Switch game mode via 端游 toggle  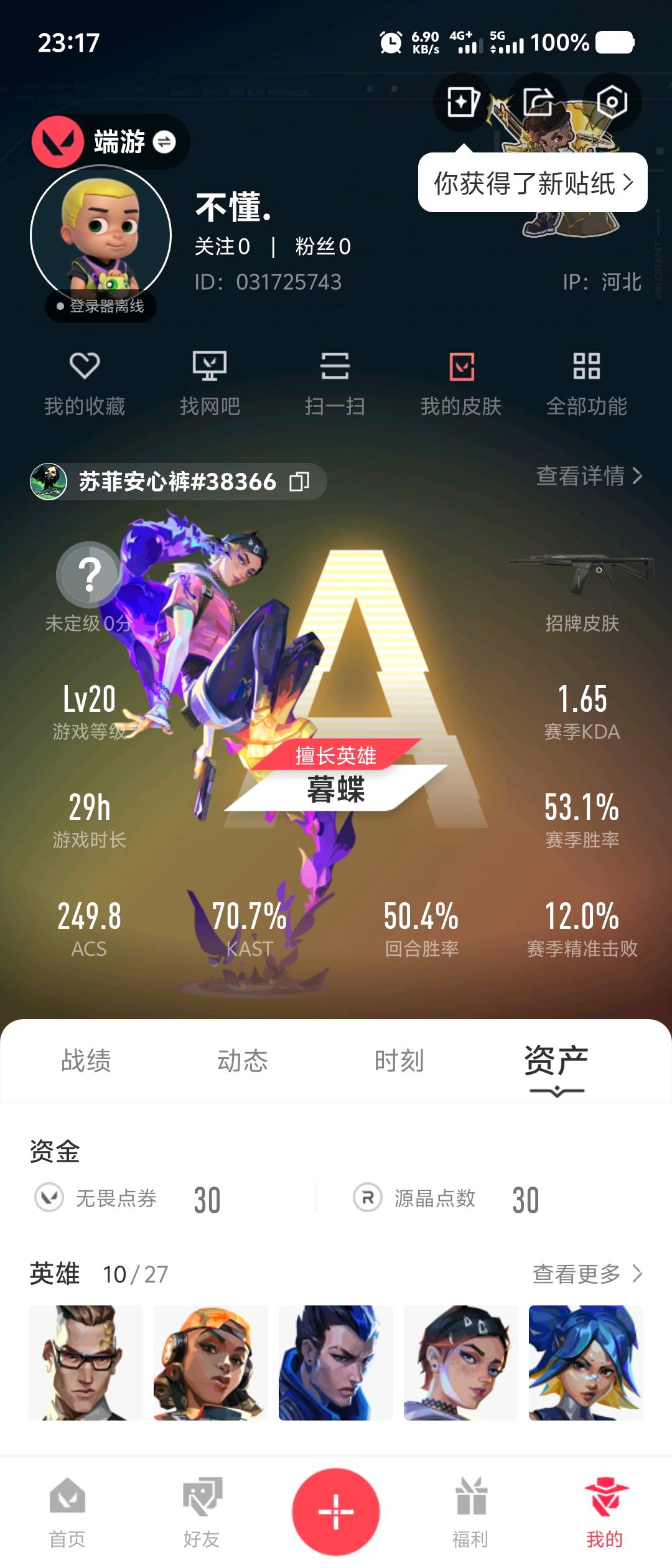[164, 142]
